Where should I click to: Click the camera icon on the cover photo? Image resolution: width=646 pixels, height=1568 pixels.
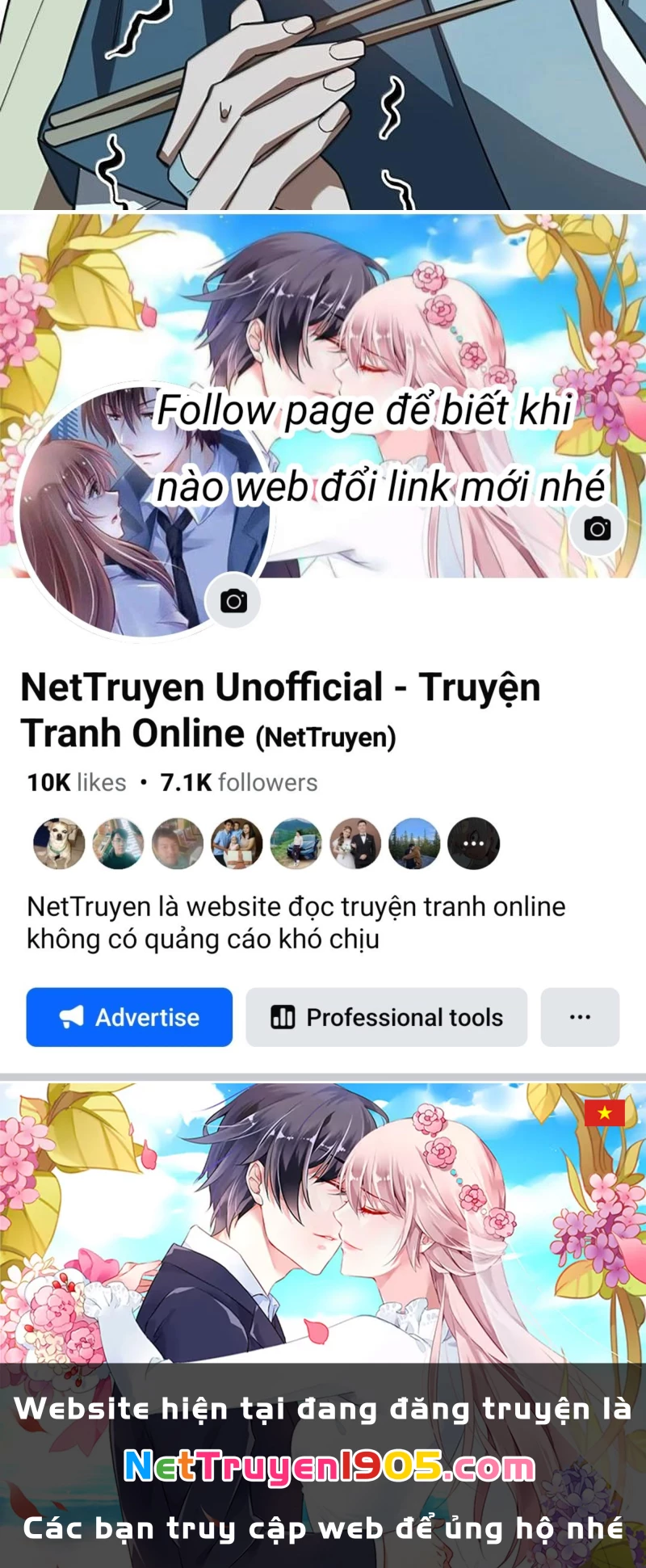(596, 529)
